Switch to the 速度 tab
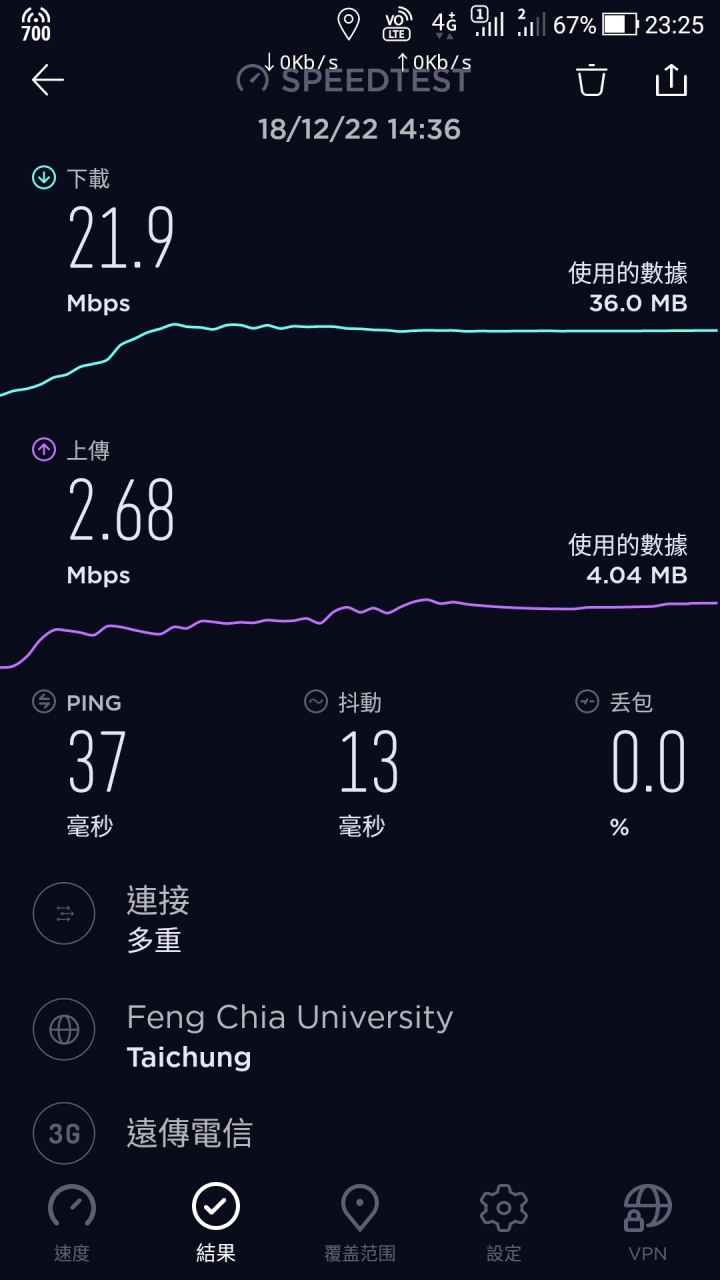The width and height of the screenshot is (720, 1280). 72,1222
